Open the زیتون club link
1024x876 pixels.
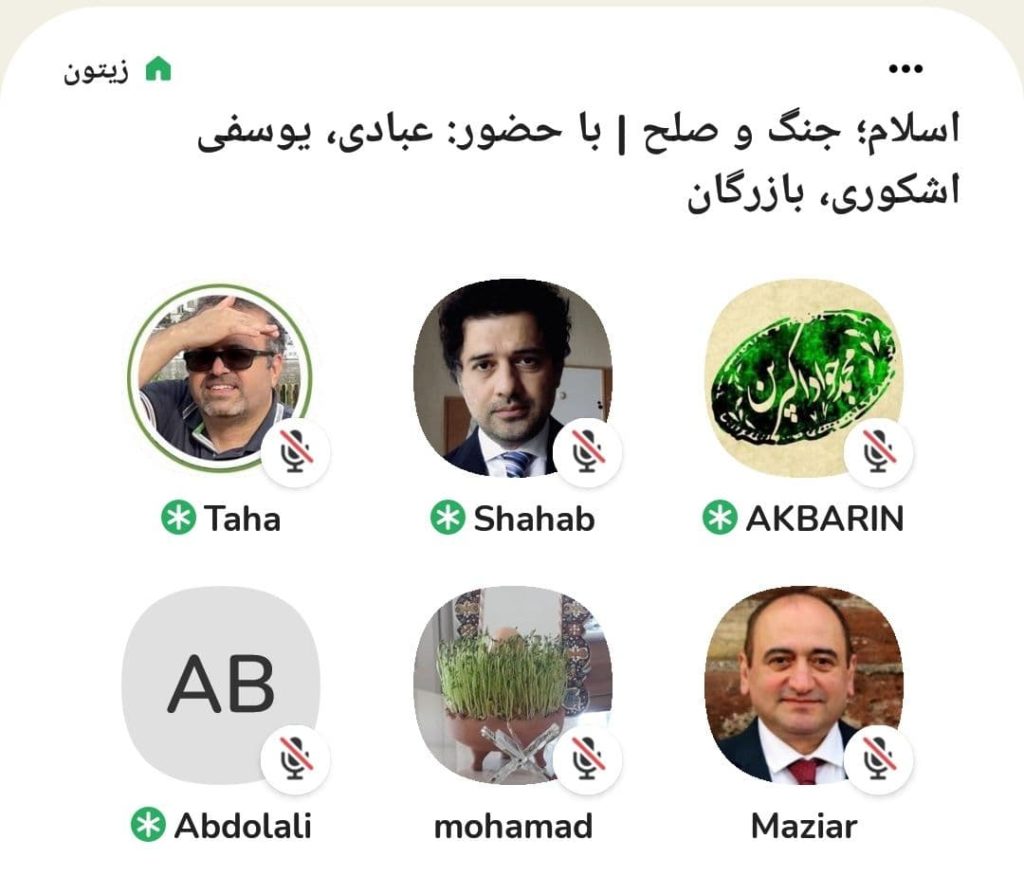pyautogui.click(x=118, y=71)
